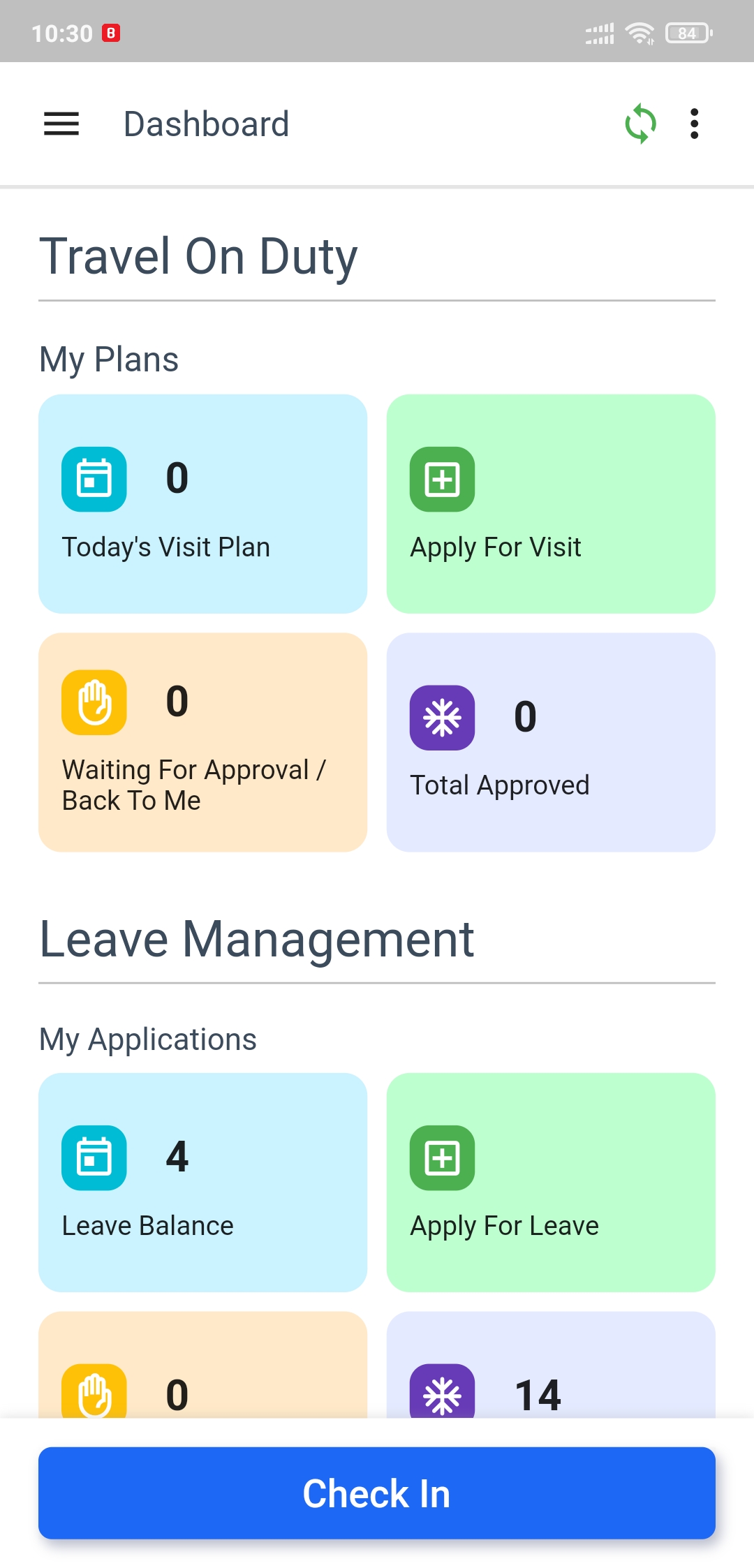Choose the Apply For Leave card
The height and width of the screenshot is (1568, 754).
[551, 1182]
